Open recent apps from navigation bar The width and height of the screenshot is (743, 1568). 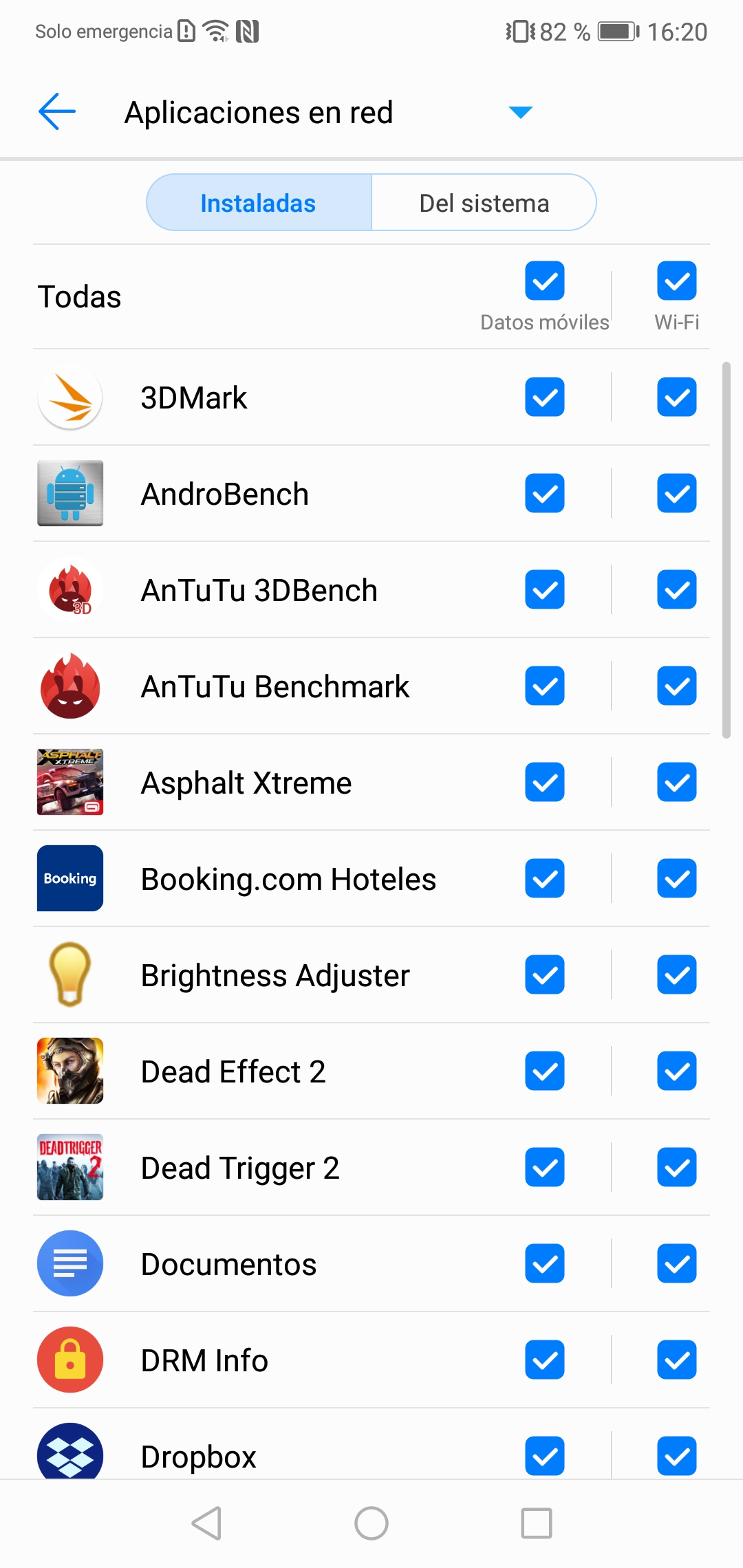[537, 1523]
